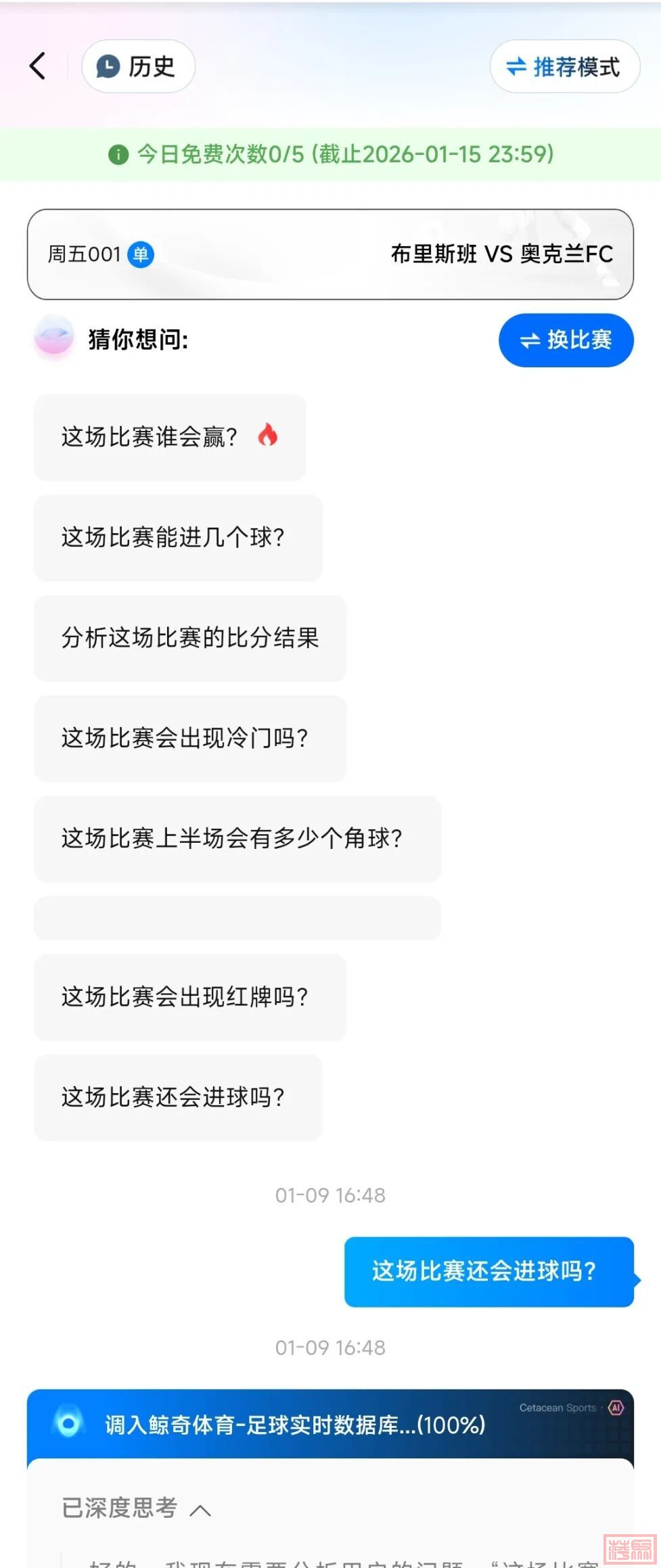This screenshot has height=1568, width=661.
Task: Open the 历史 history button
Action: pyautogui.click(x=138, y=66)
